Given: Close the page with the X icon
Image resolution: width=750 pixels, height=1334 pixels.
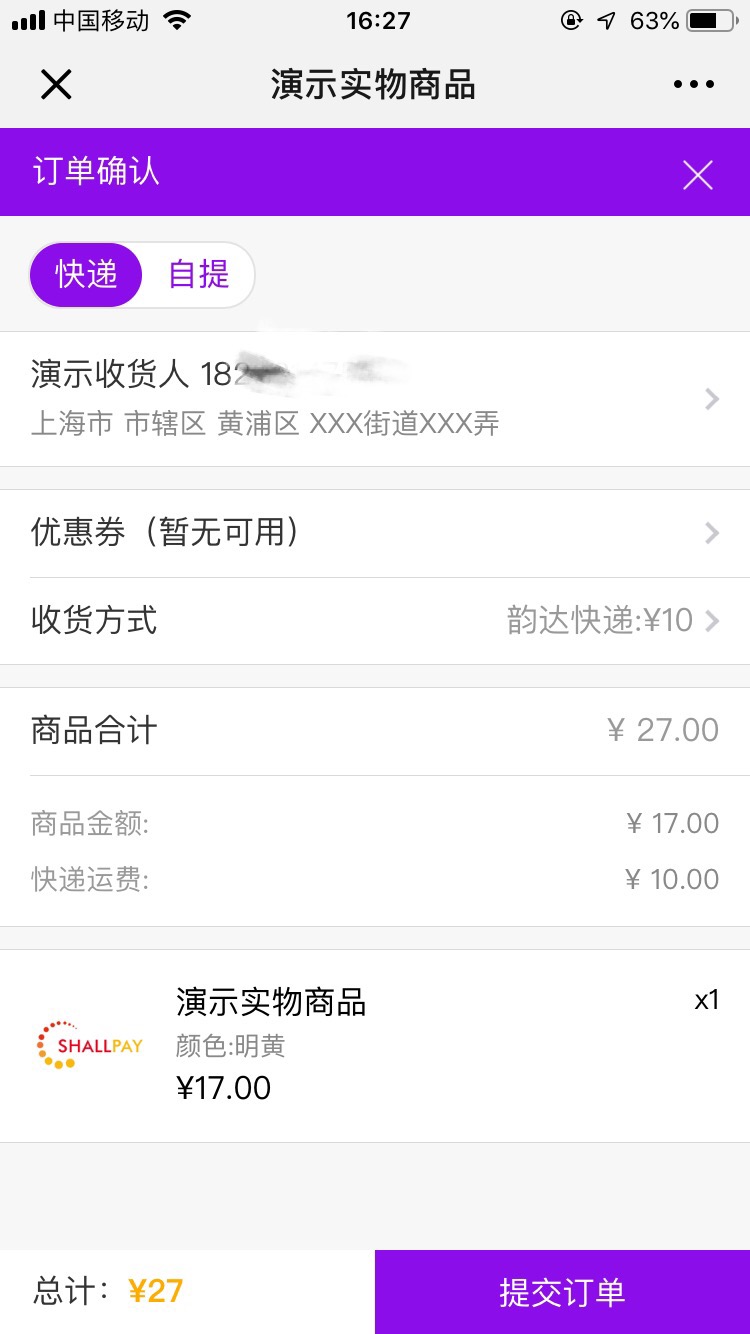Looking at the screenshot, I should coord(56,85).
